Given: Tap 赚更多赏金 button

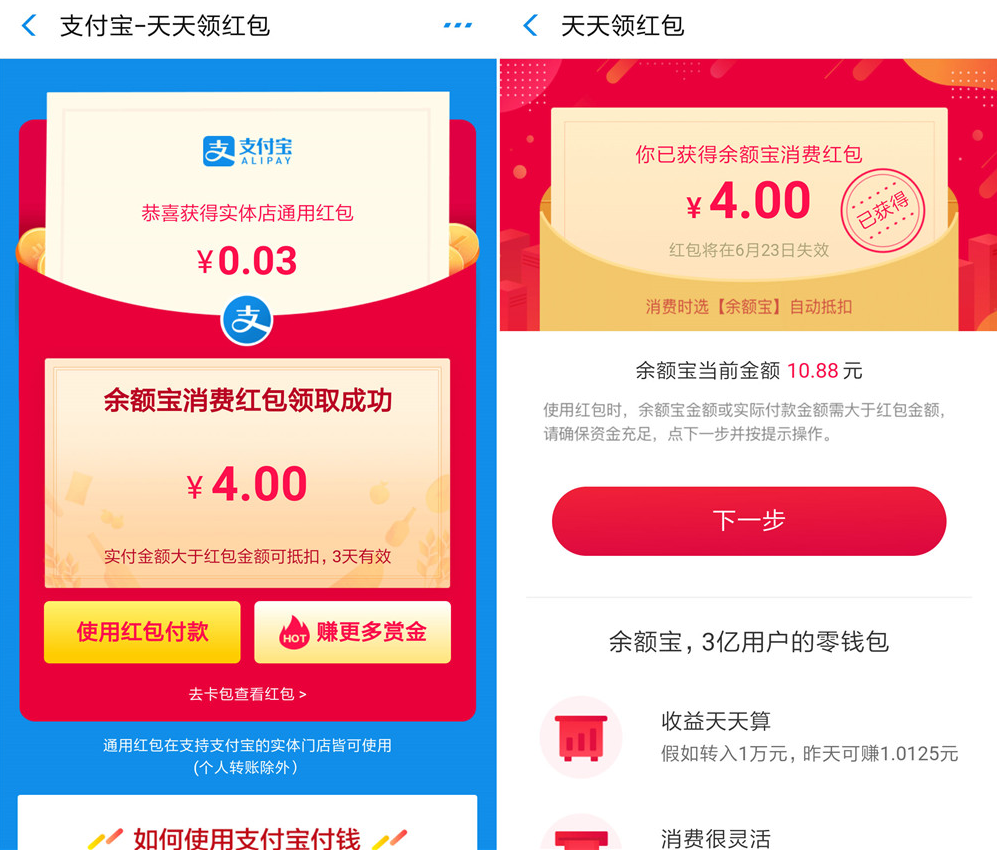Looking at the screenshot, I should (x=352, y=632).
